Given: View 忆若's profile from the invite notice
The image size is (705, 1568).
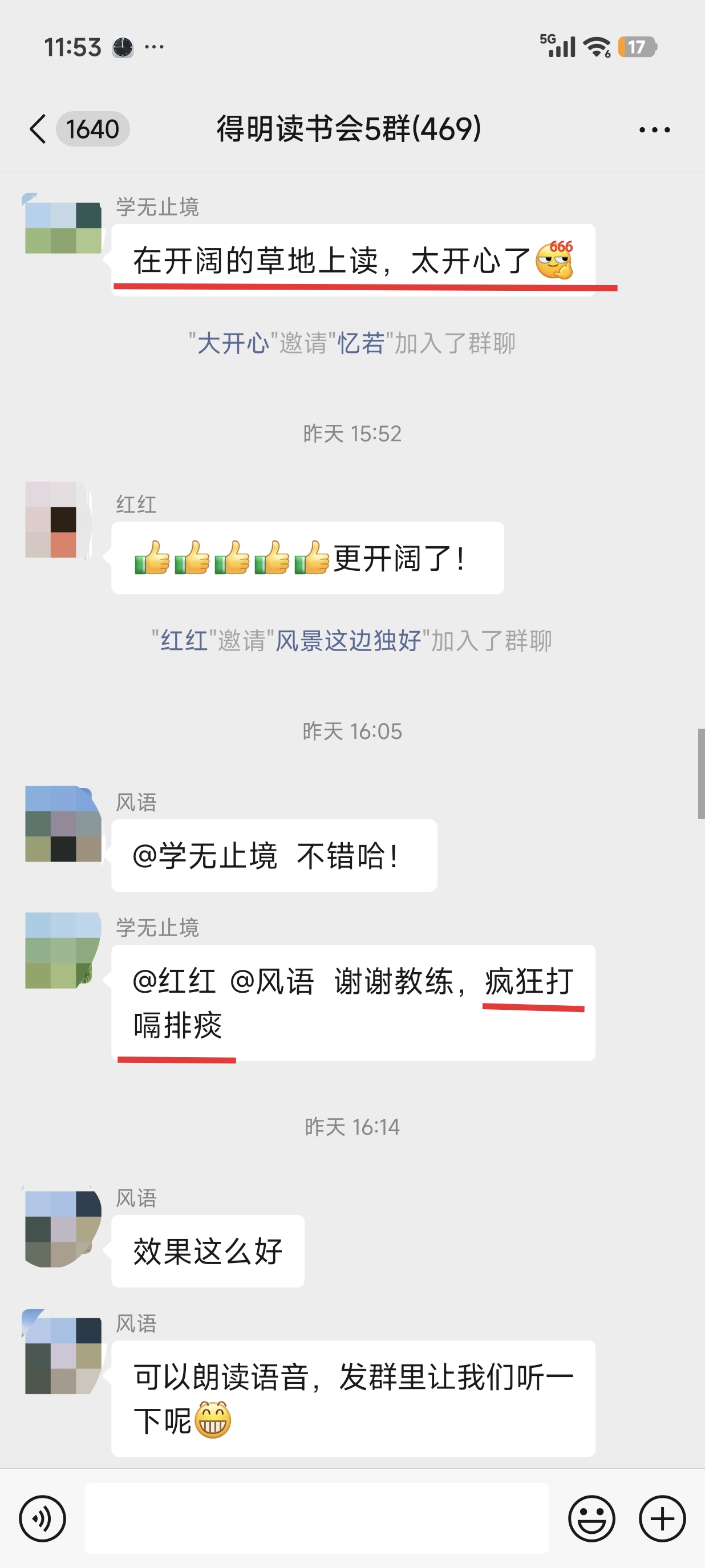Looking at the screenshot, I should coord(361,343).
